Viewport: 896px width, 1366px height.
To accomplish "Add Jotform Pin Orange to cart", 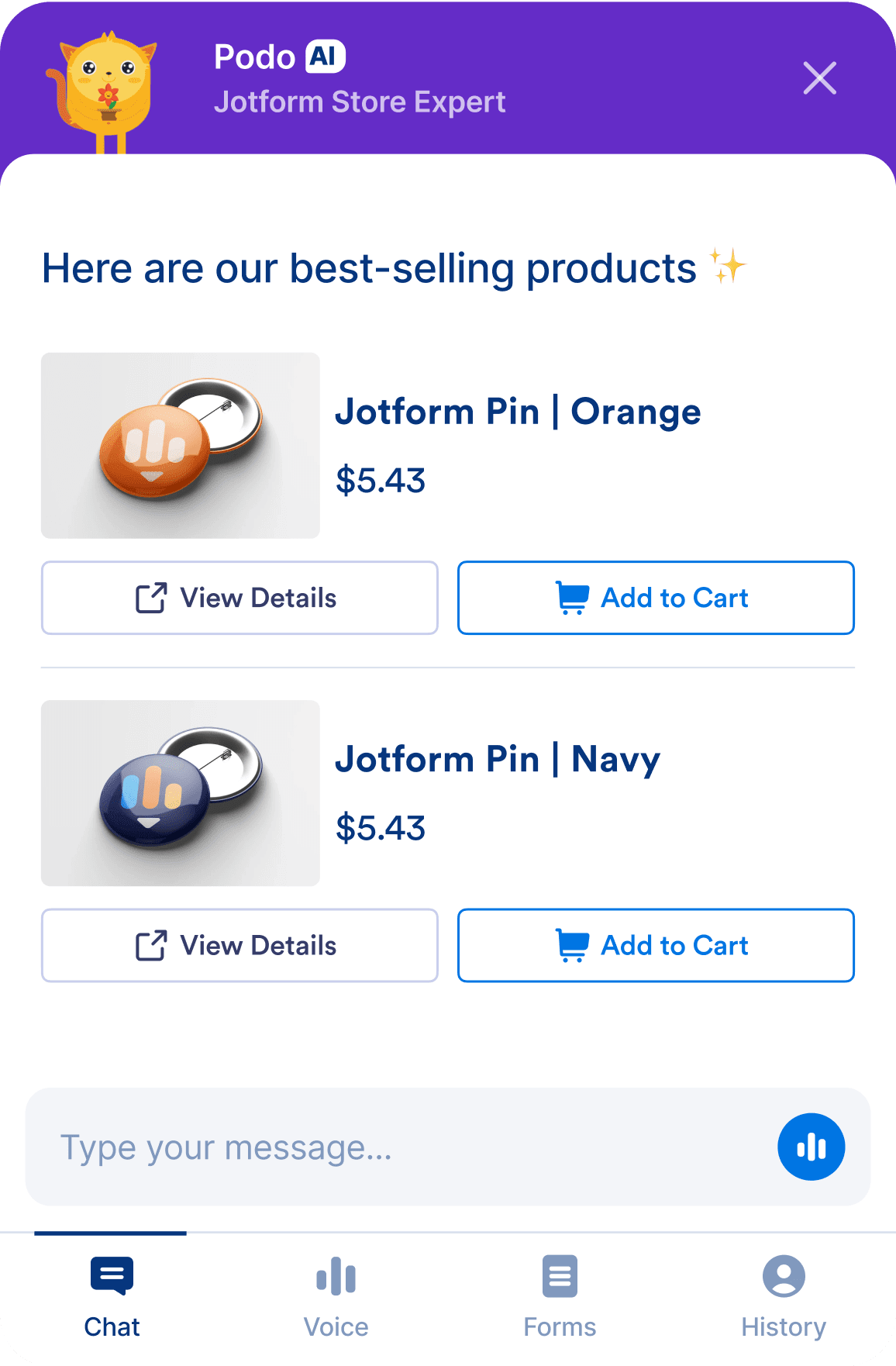I will 656,598.
